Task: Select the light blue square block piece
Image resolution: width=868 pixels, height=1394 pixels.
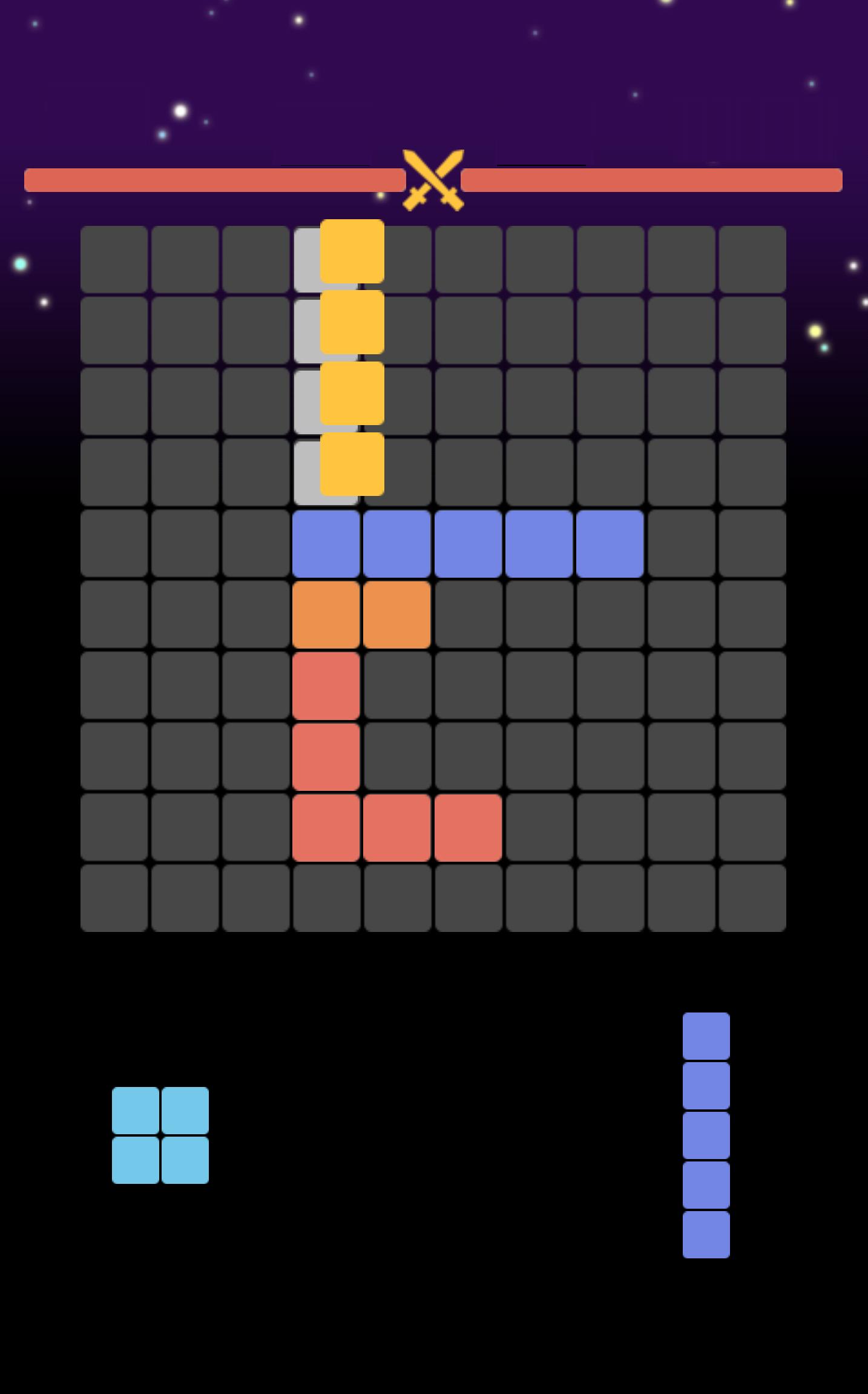Action: pyautogui.click(x=160, y=1135)
